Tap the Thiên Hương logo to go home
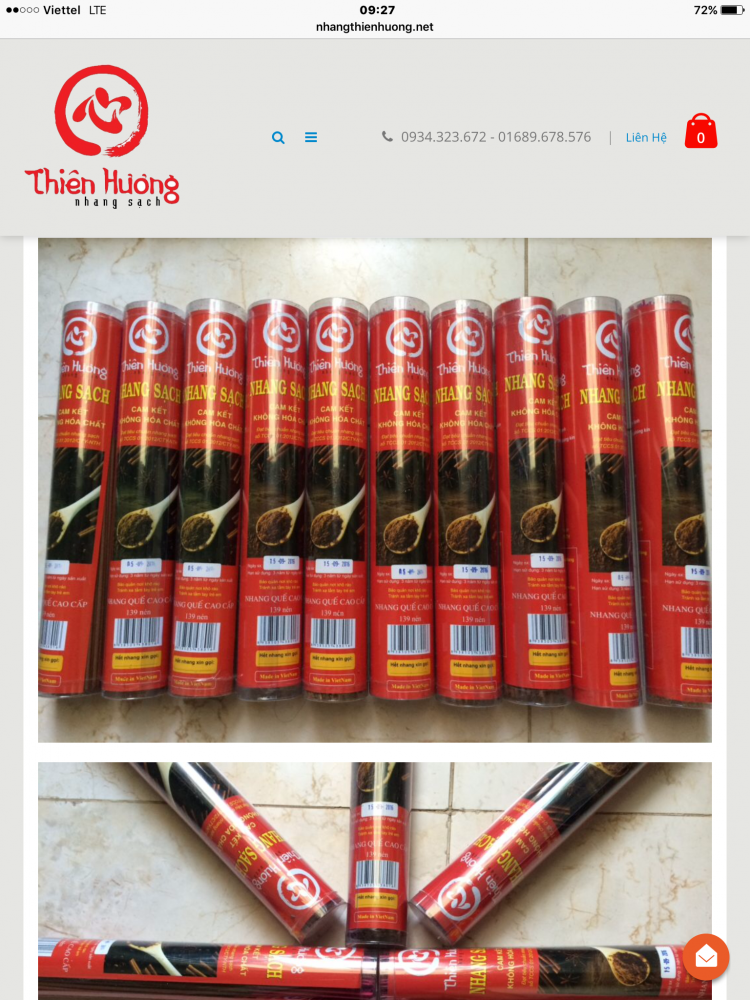Screen dimensions: 750x1000 [x=101, y=136]
